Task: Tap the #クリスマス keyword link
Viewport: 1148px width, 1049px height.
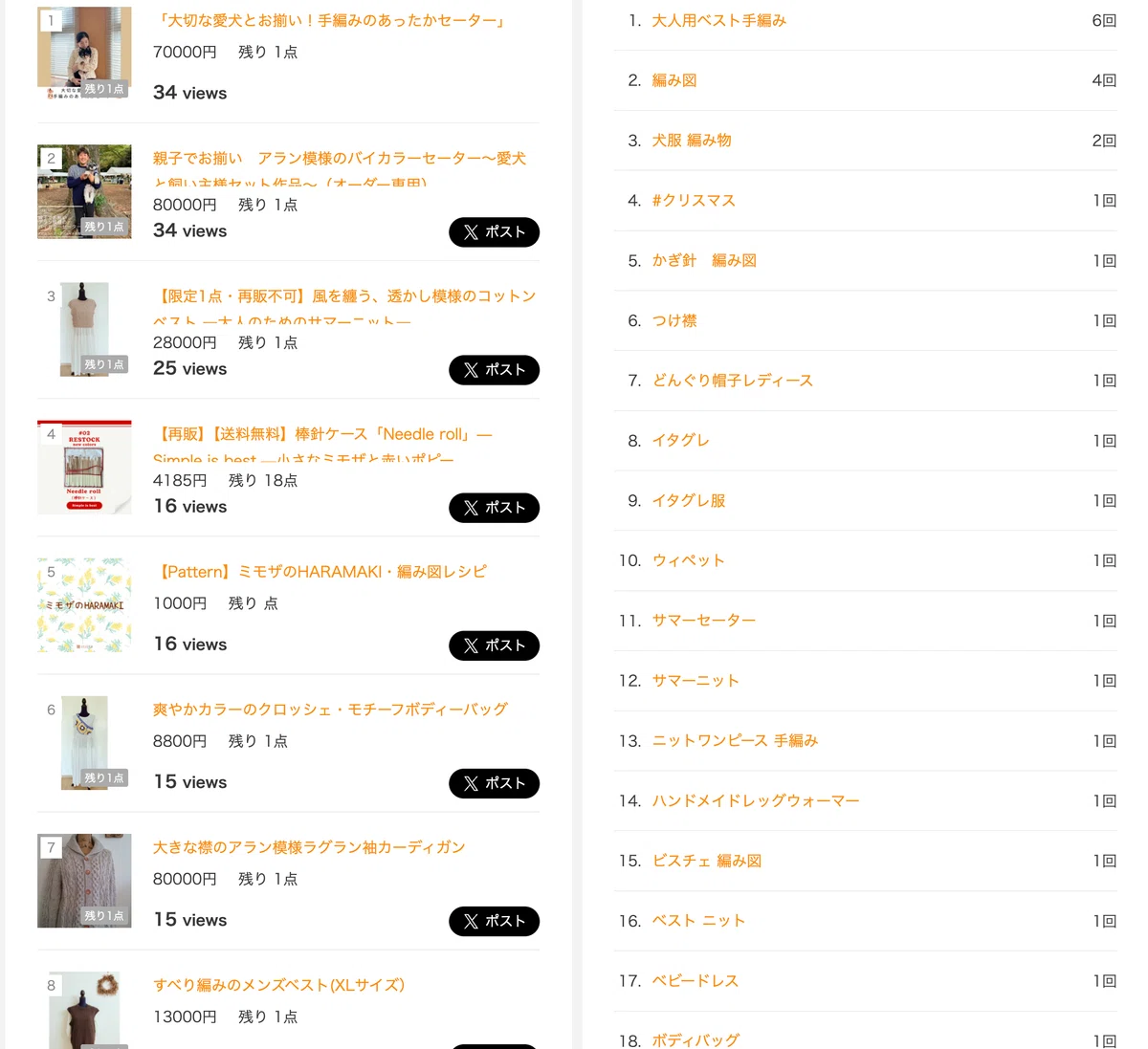Action: coord(694,201)
